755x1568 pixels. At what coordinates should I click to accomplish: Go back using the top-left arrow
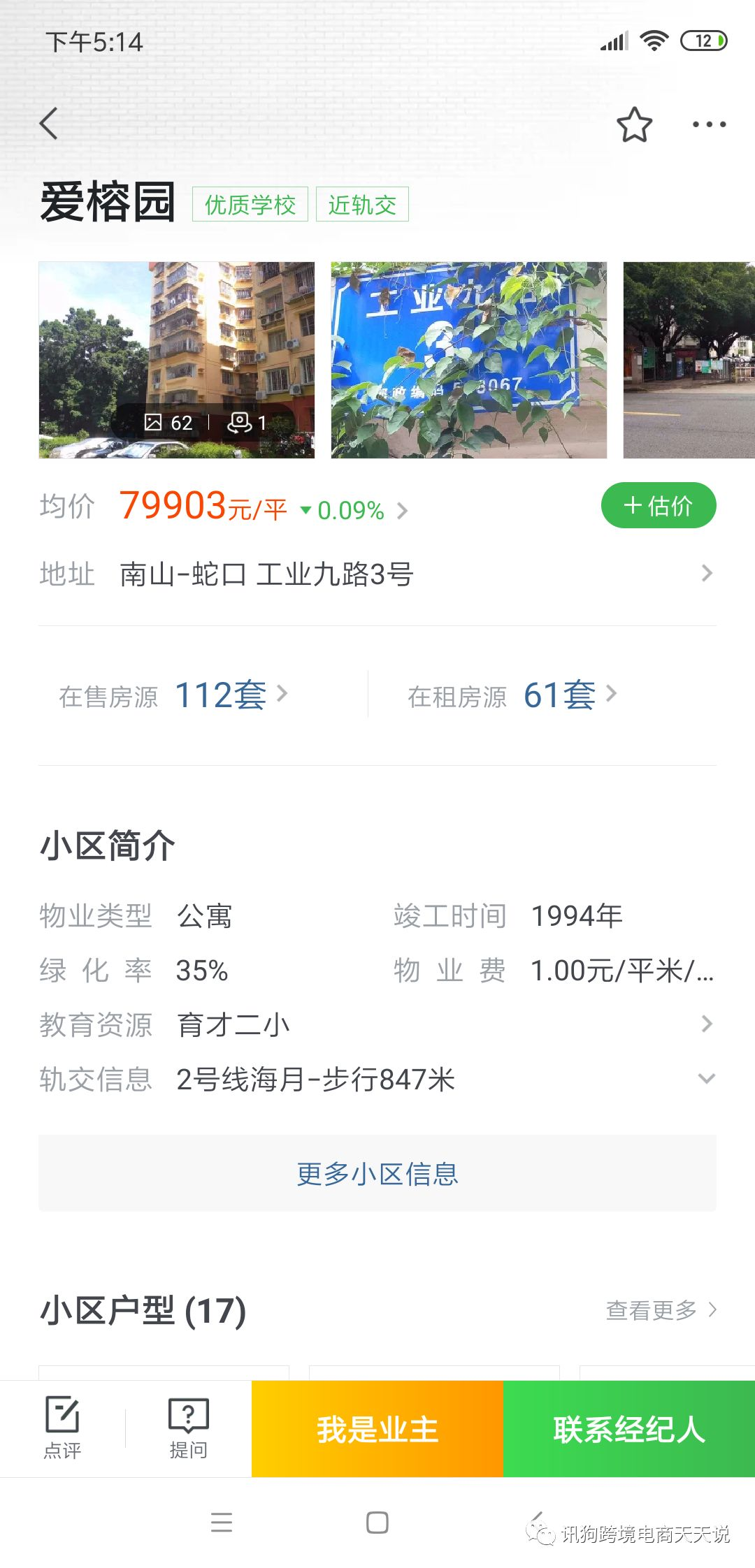tap(49, 124)
